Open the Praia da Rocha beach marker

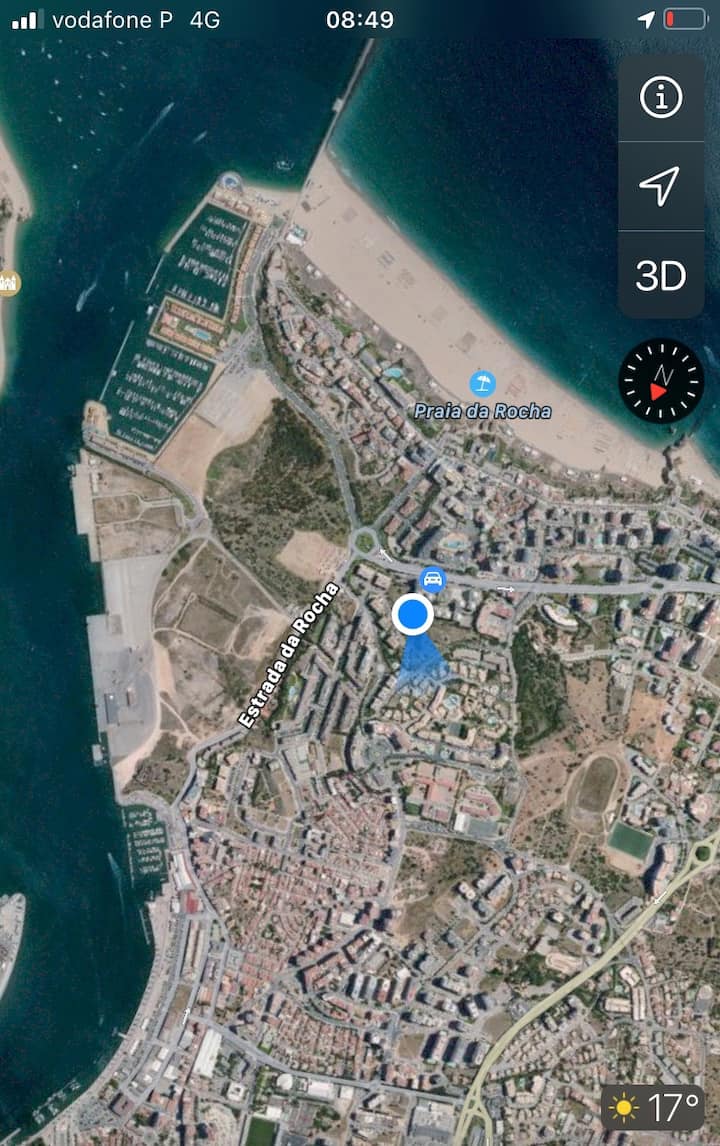(x=483, y=383)
